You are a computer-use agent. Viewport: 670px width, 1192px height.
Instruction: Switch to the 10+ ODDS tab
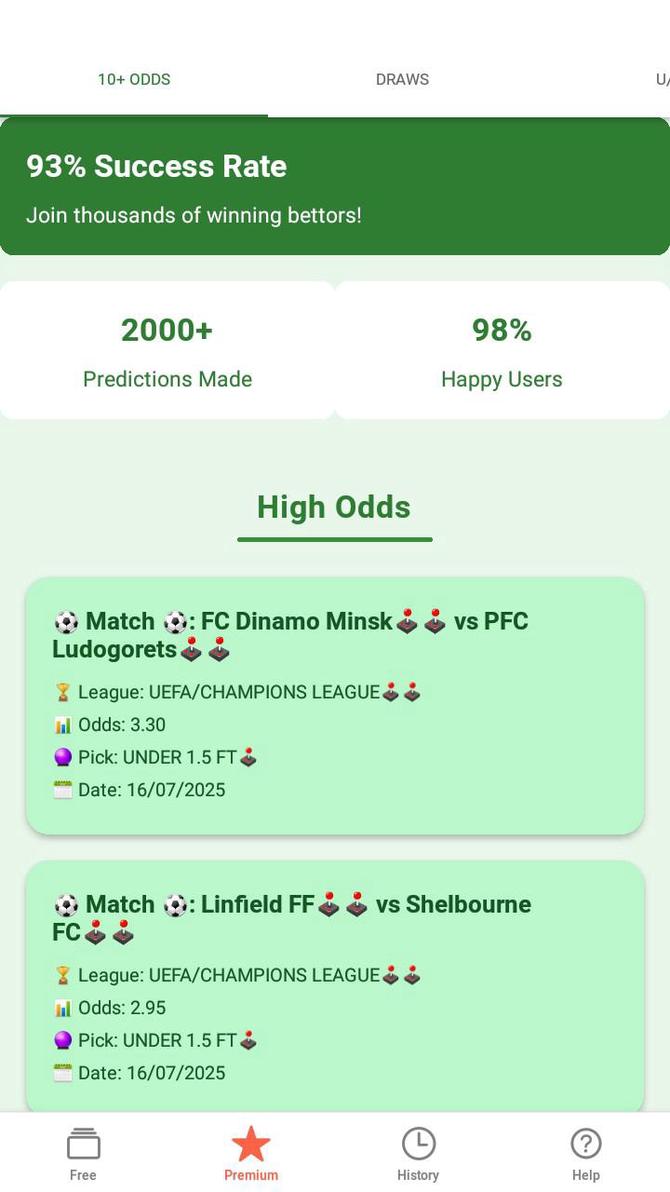click(x=134, y=80)
